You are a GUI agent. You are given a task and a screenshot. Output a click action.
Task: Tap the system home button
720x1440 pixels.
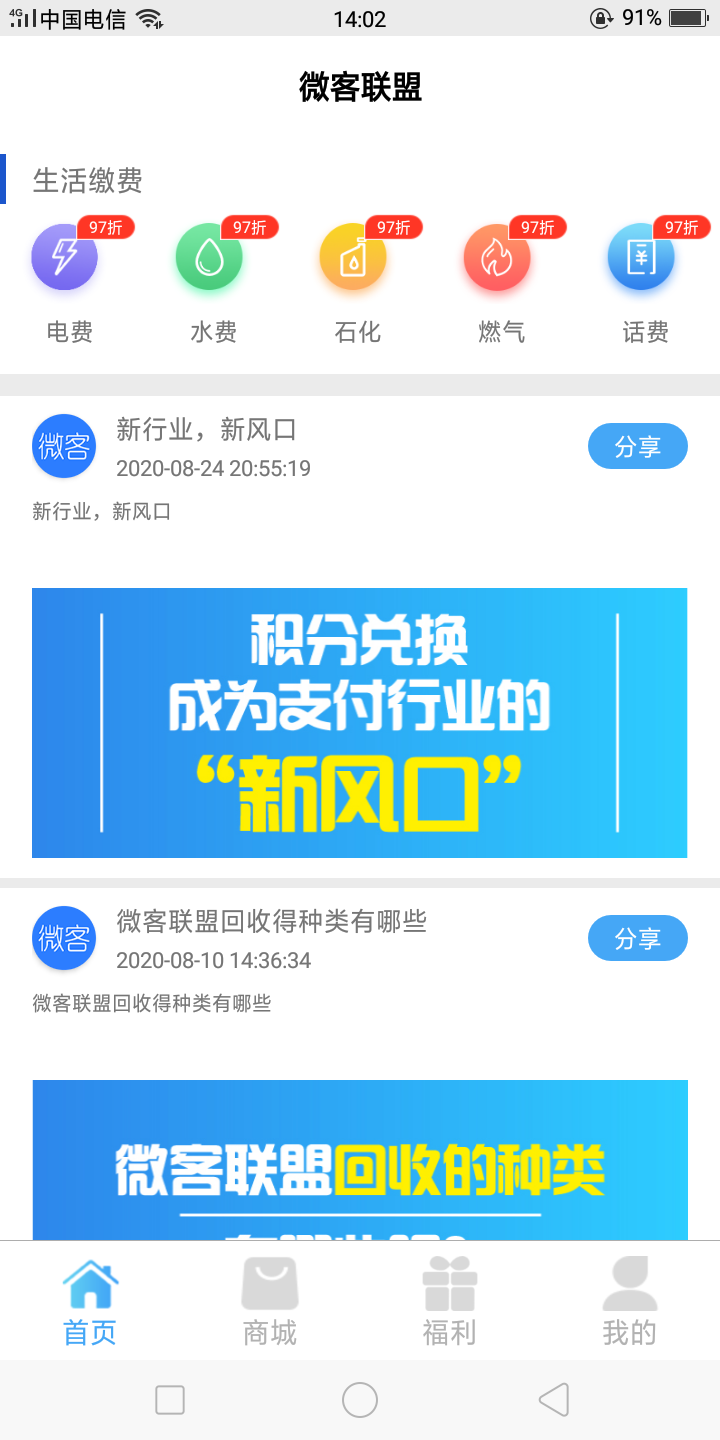(360, 1399)
